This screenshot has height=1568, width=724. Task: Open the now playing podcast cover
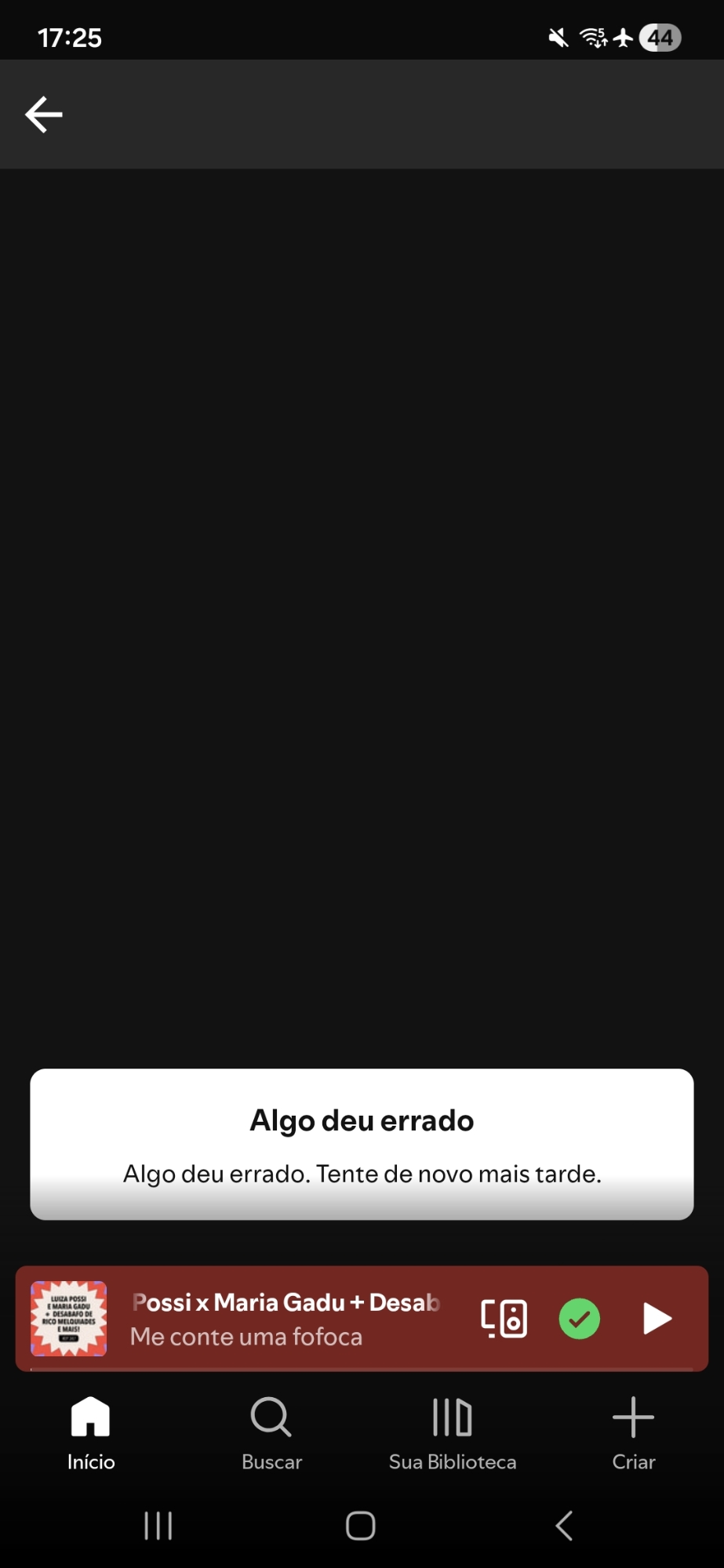point(69,1319)
